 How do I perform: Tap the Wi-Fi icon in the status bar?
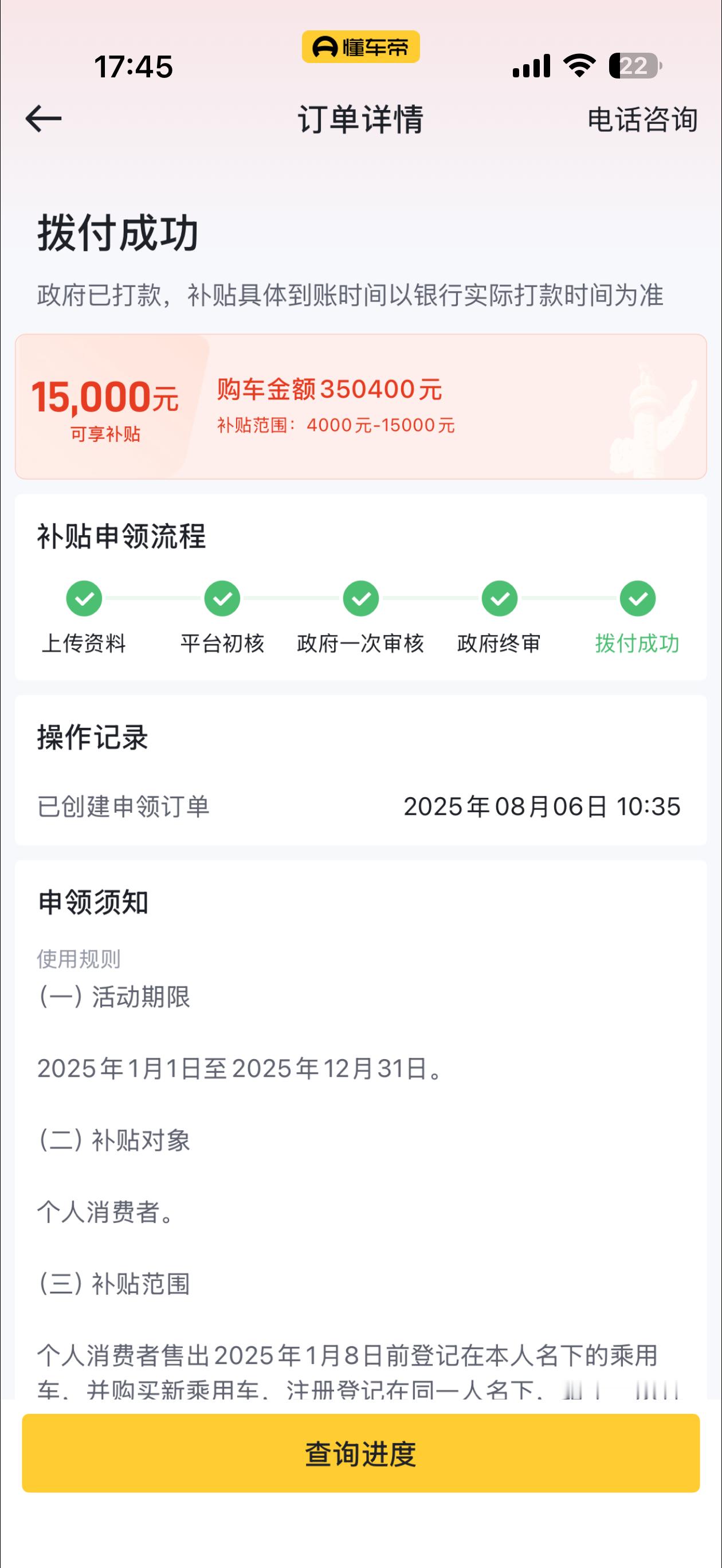578,67
